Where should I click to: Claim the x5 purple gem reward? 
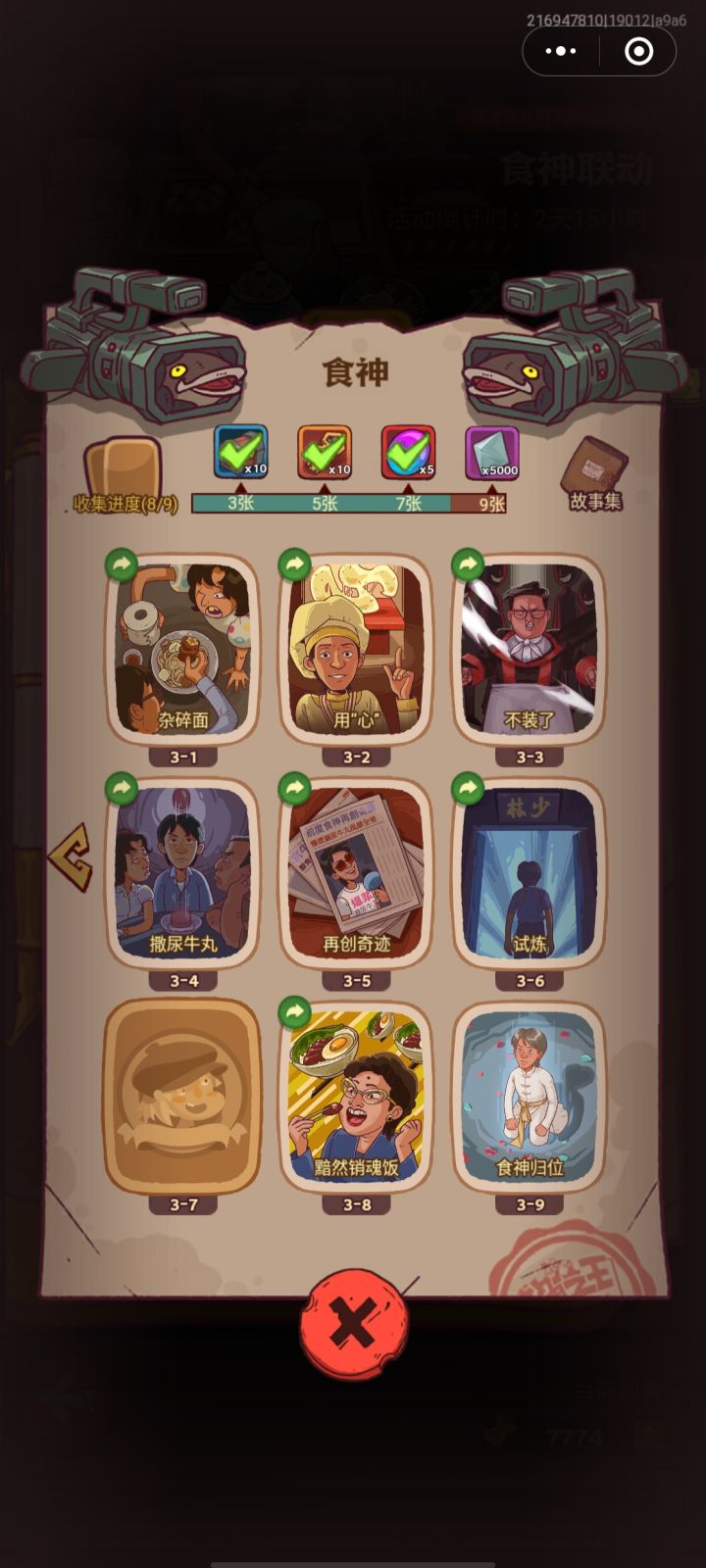point(408,453)
